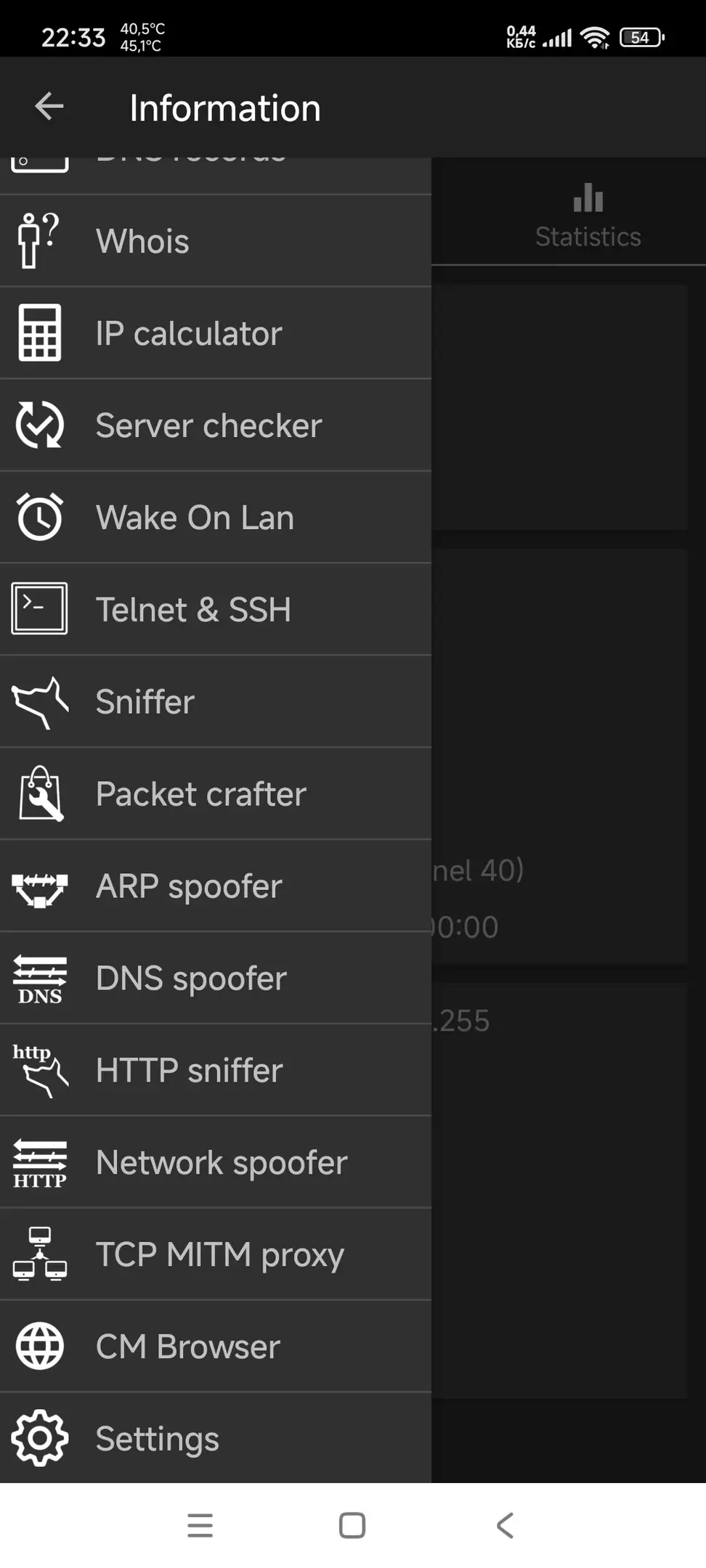Open TCP MITM proxy
This screenshot has width=706, height=1568.
pyautogui.click(x=216, y=1255)
